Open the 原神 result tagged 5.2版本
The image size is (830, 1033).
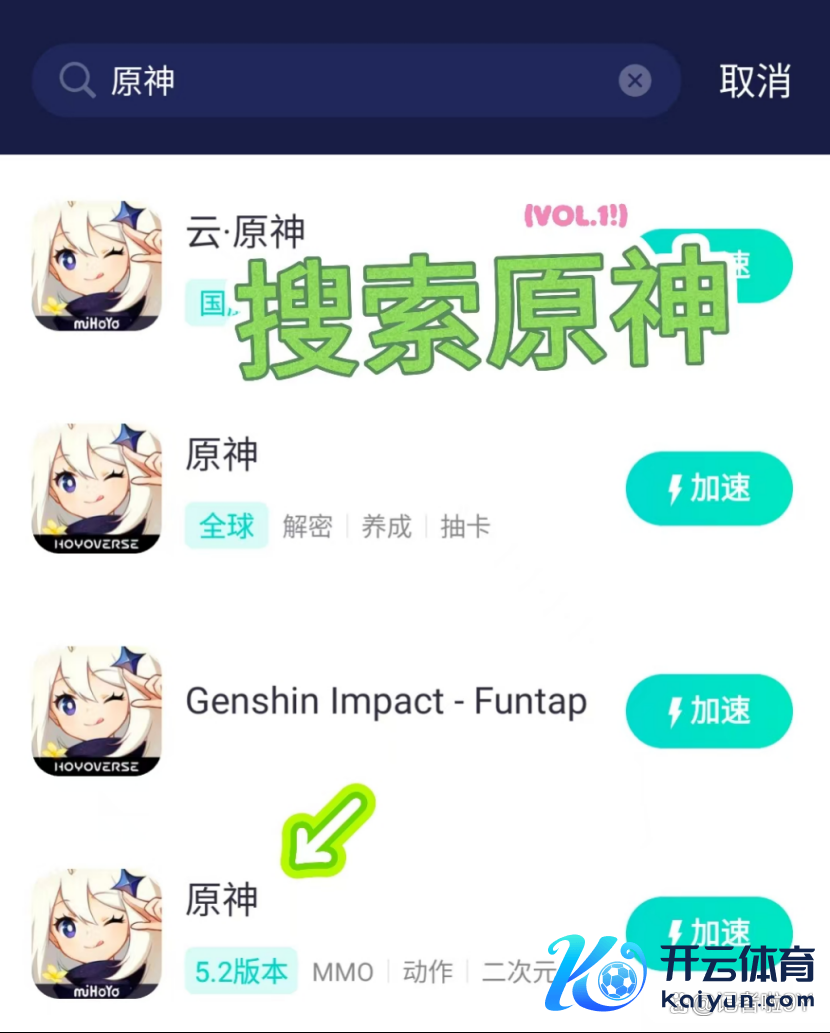click(x=222, y=898)
